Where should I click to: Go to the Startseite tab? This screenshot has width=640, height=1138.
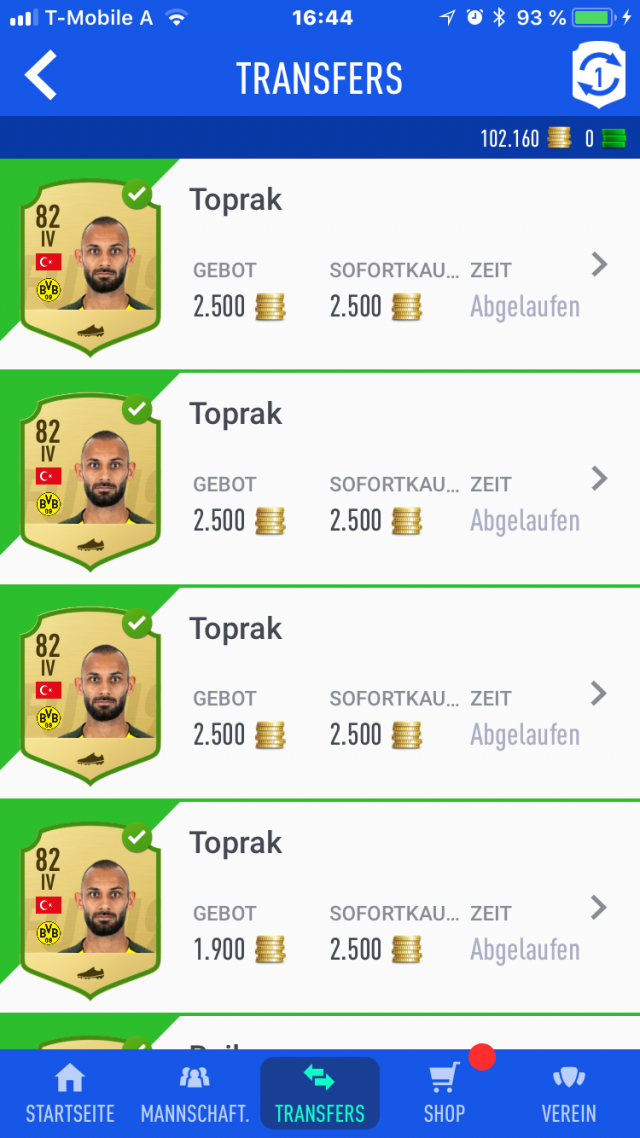pos(70,1094)
